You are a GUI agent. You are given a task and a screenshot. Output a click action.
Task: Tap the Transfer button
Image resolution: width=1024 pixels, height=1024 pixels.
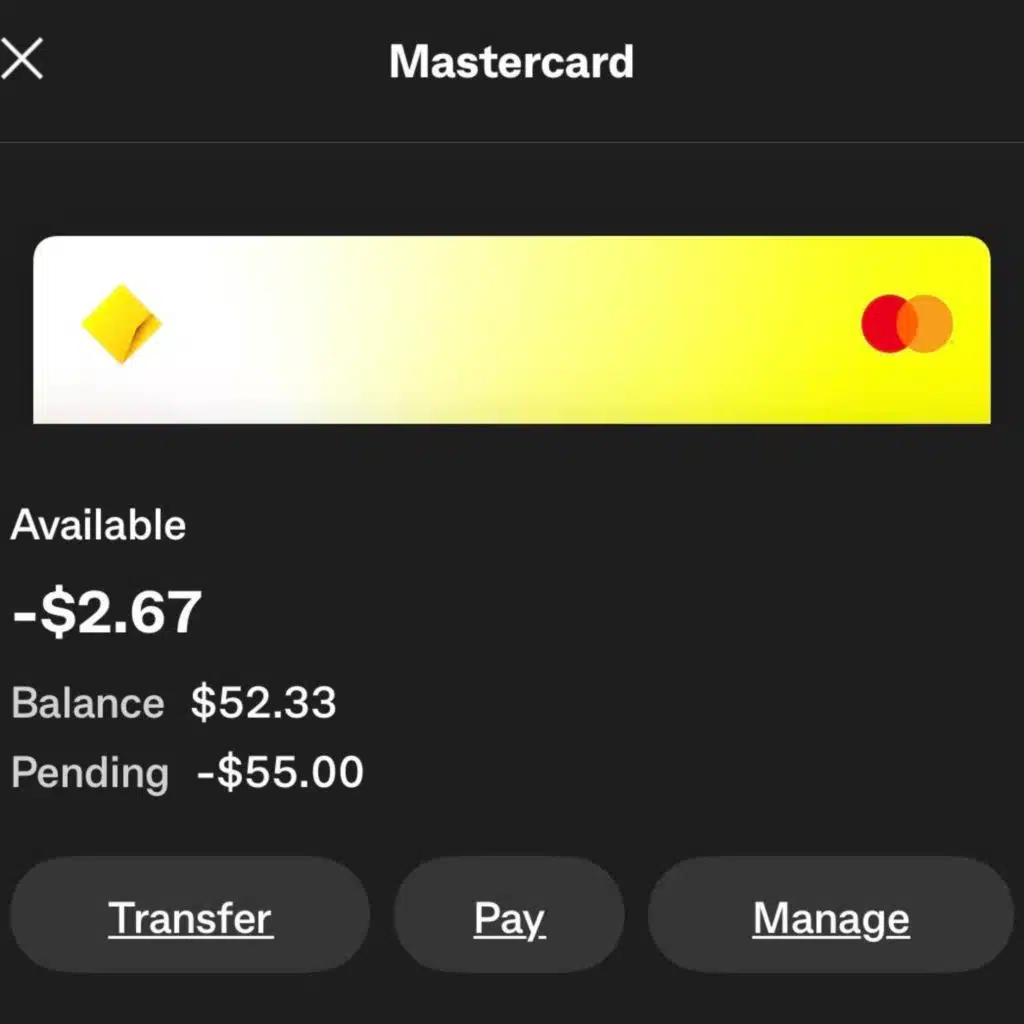point(190,915)
